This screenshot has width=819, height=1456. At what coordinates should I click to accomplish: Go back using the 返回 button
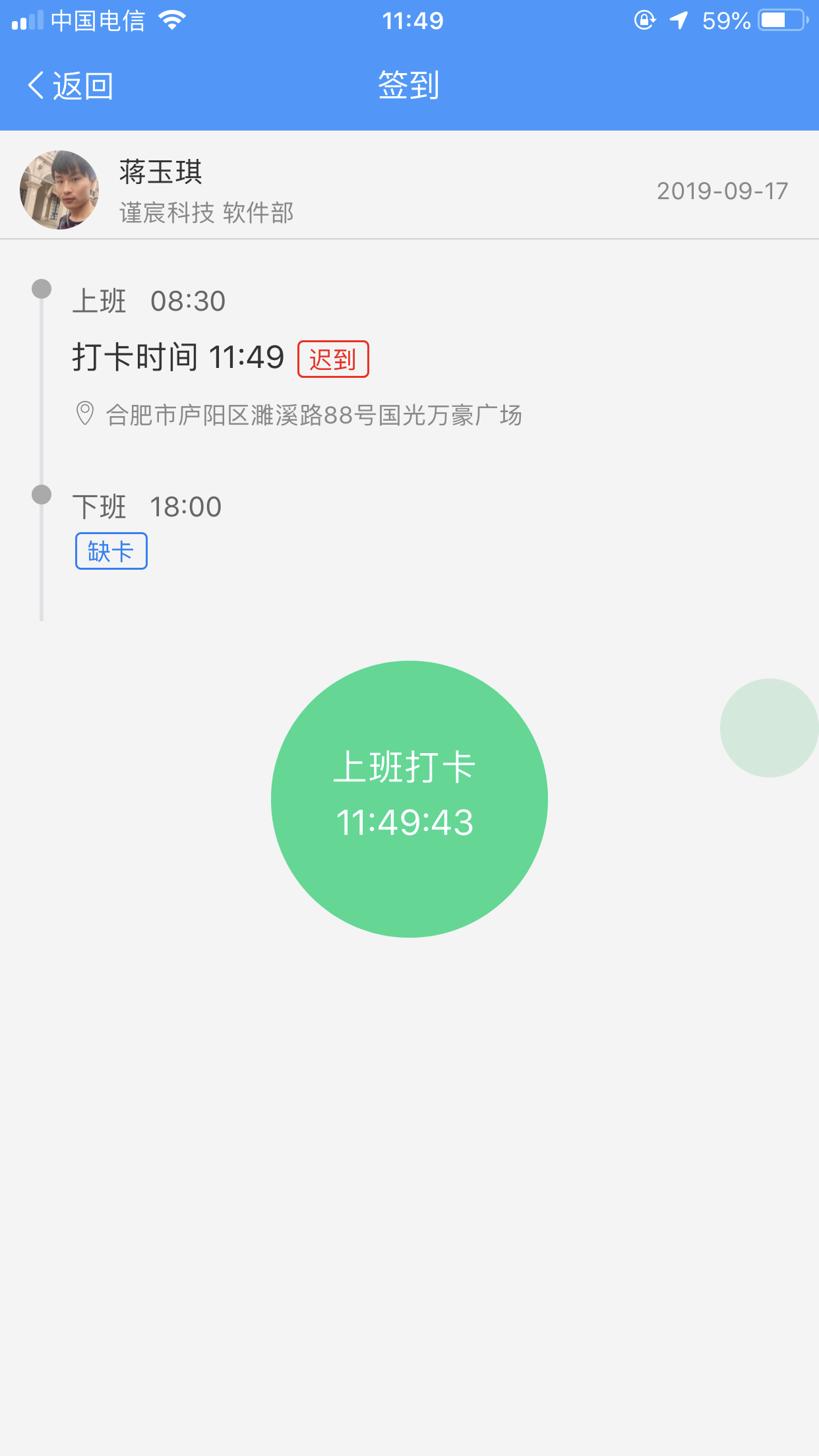click(x=71, y=86)
